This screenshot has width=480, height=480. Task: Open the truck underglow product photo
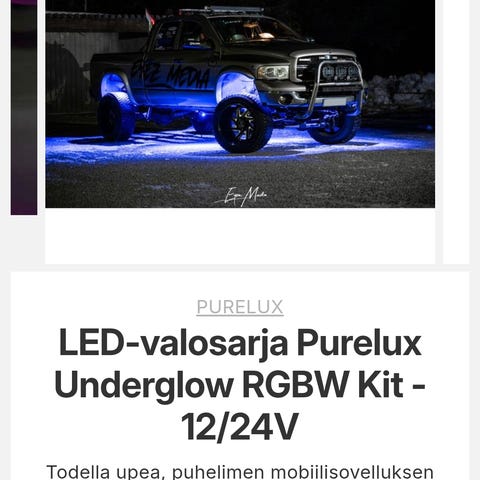[240, 104]
